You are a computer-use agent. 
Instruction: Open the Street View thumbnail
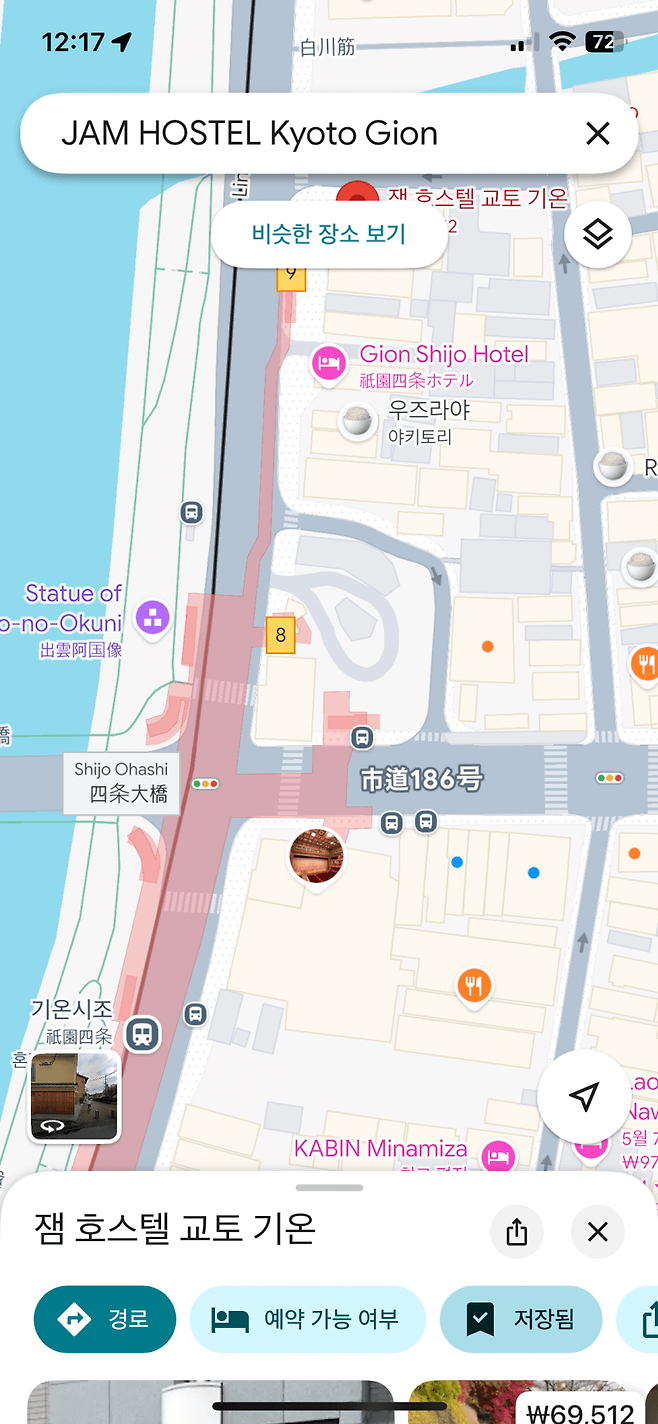pyautogui.click(x=74, y=1096)
